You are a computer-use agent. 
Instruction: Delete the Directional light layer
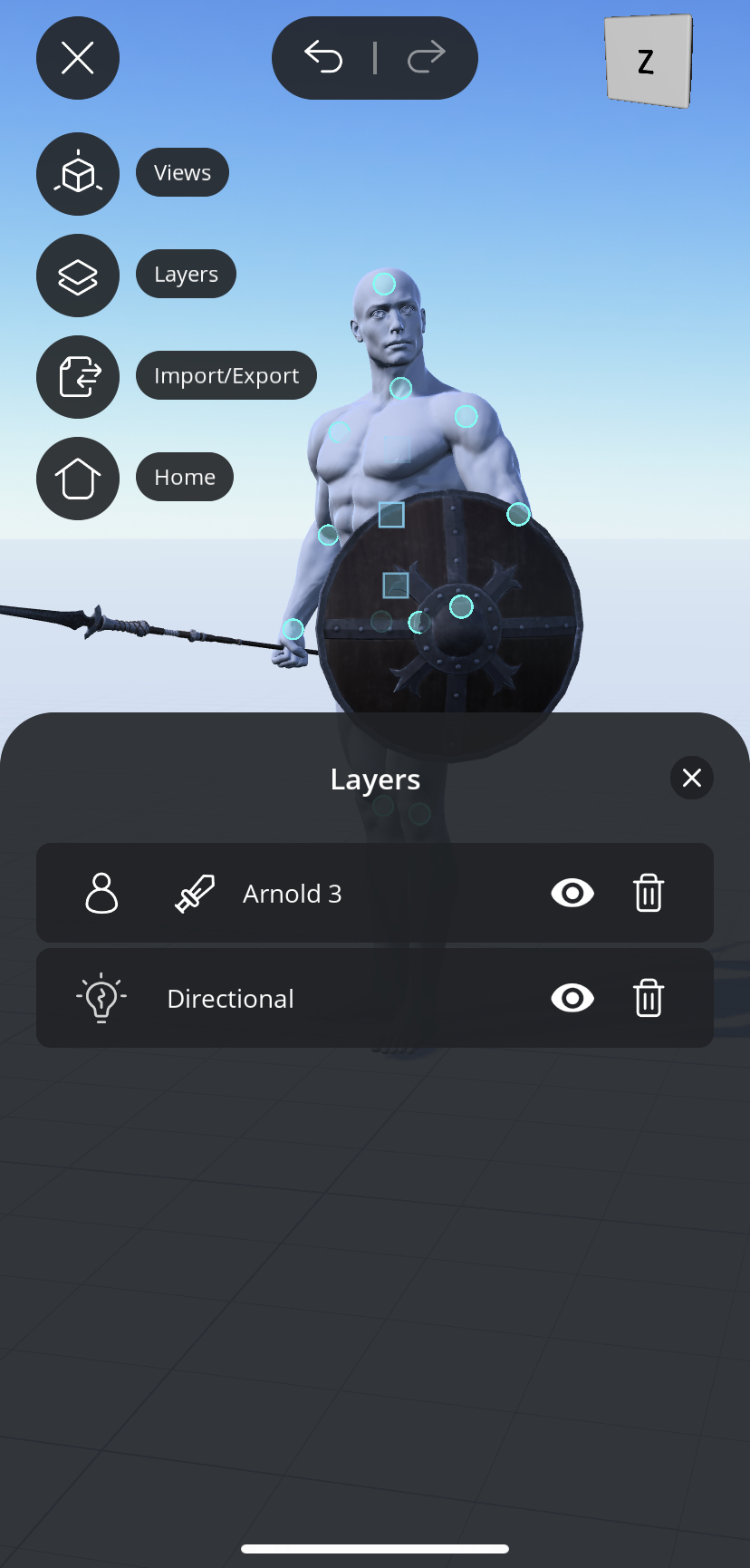click(649, 999)
